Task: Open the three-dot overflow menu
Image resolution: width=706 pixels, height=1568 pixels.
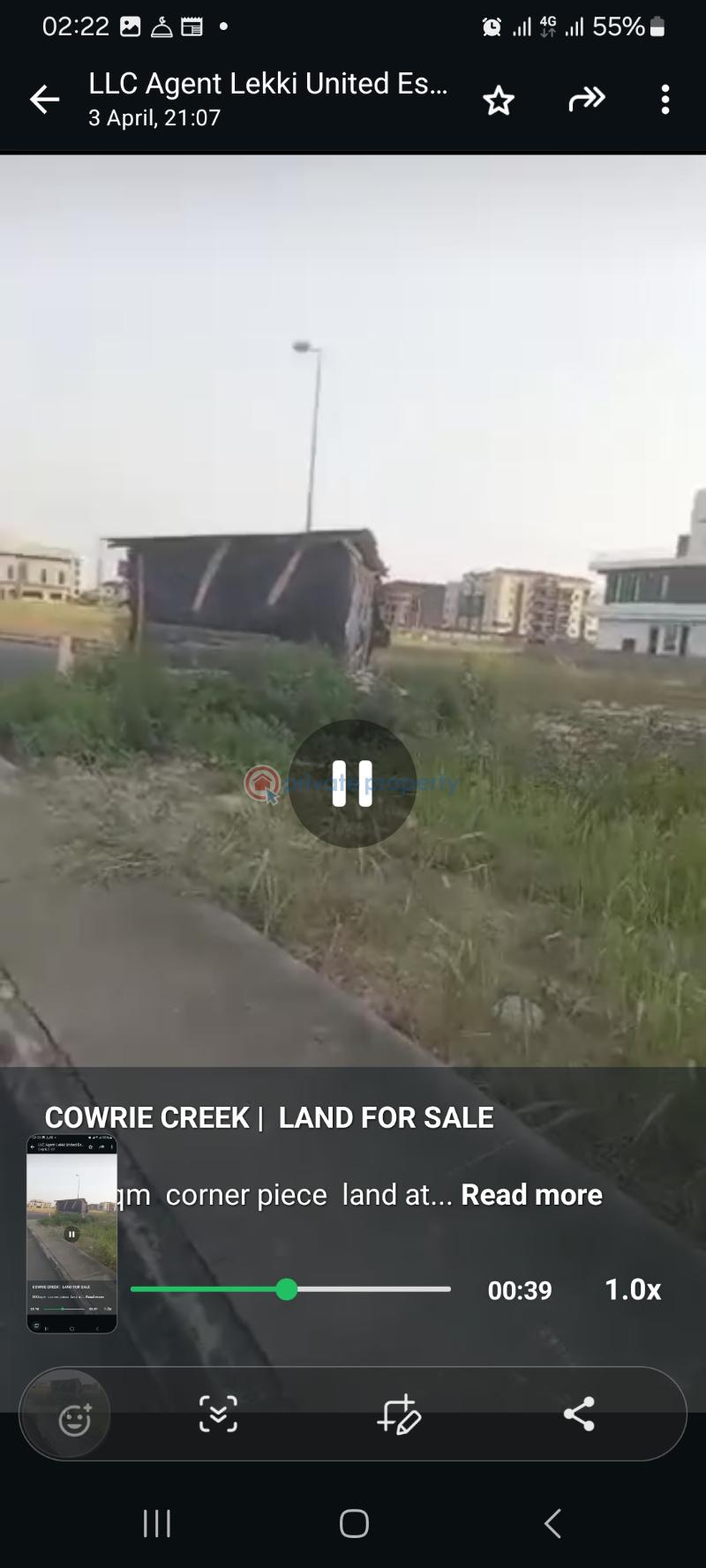Action: coord(665,100)
